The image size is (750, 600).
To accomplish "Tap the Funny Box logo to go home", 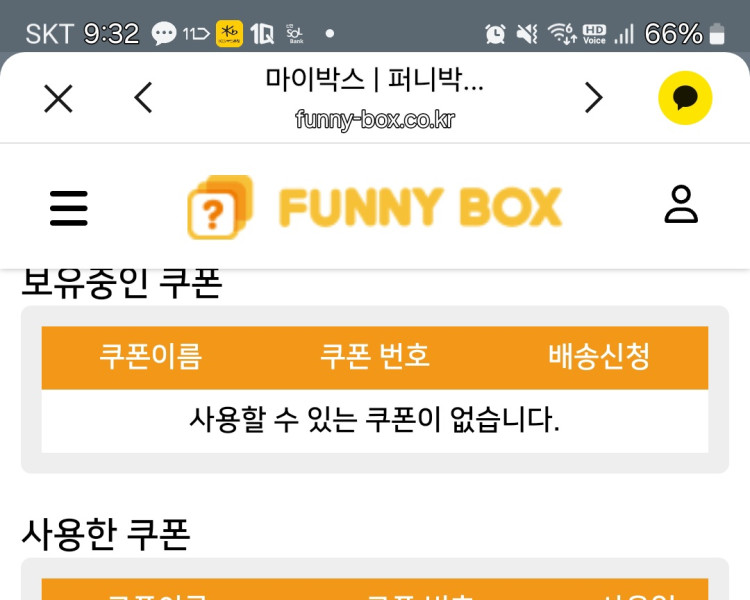I will click(x=375, y=207).
